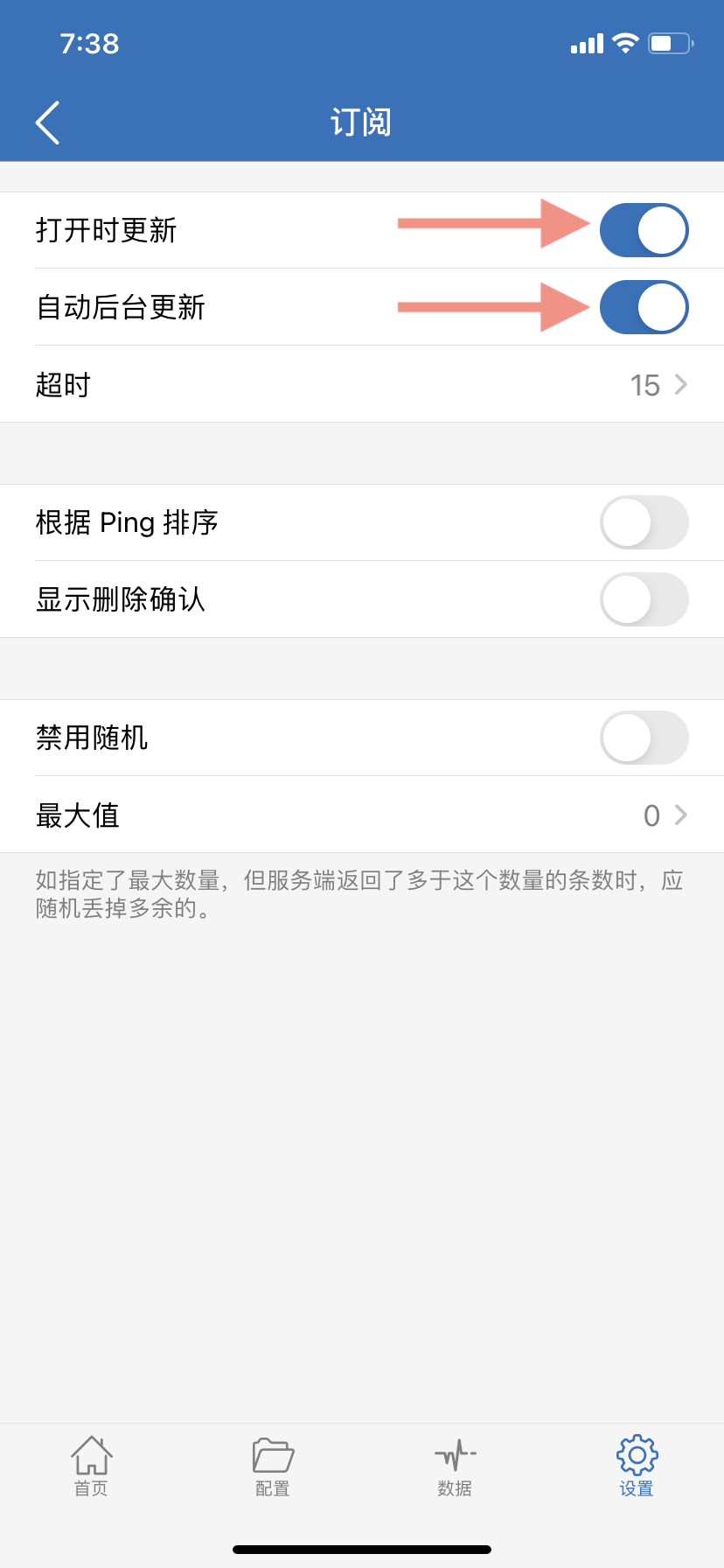Open the 超时 setting row

click(x=362, y=384)
